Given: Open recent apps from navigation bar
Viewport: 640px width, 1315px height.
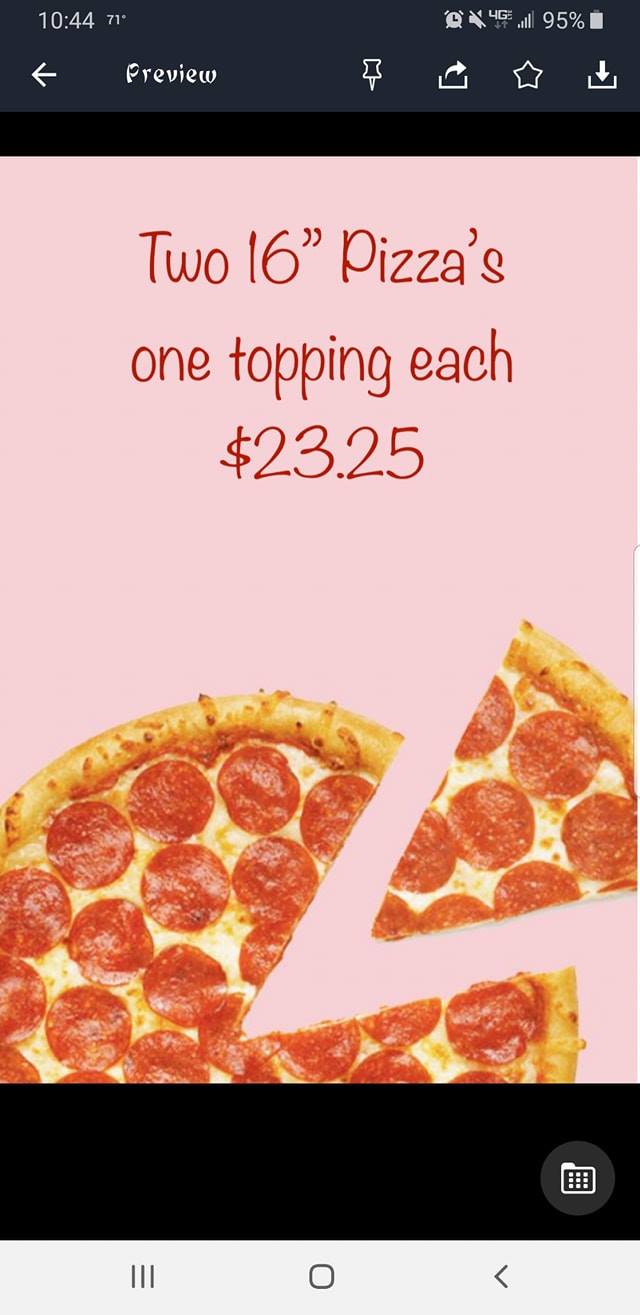Looking at the screenshot, I should tap(143, 1276).
